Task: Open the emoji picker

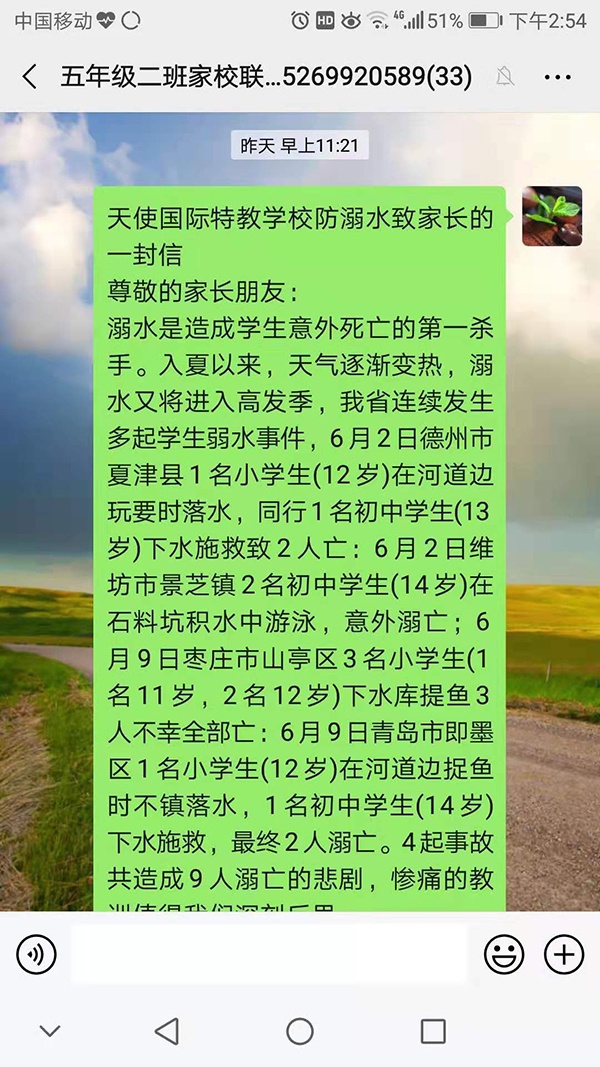Action: click(504, 955)
